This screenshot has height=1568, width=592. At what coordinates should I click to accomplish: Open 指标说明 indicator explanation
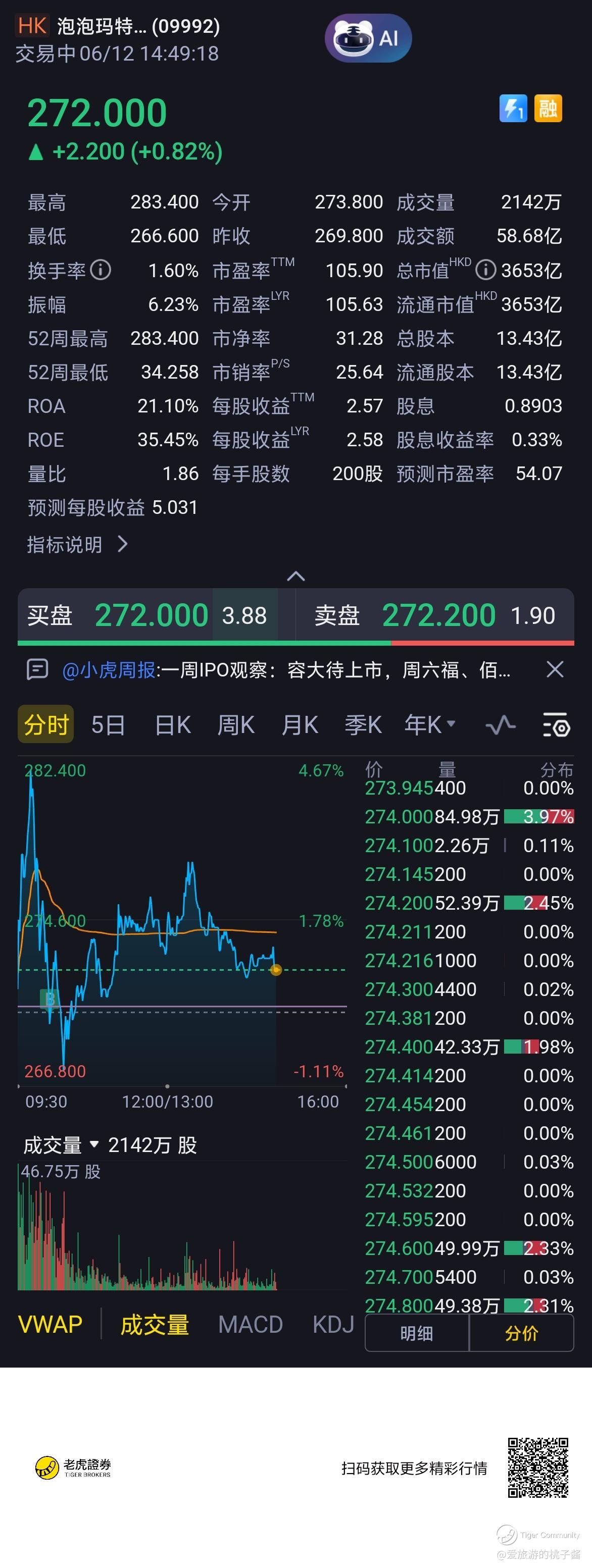[77, 544]
